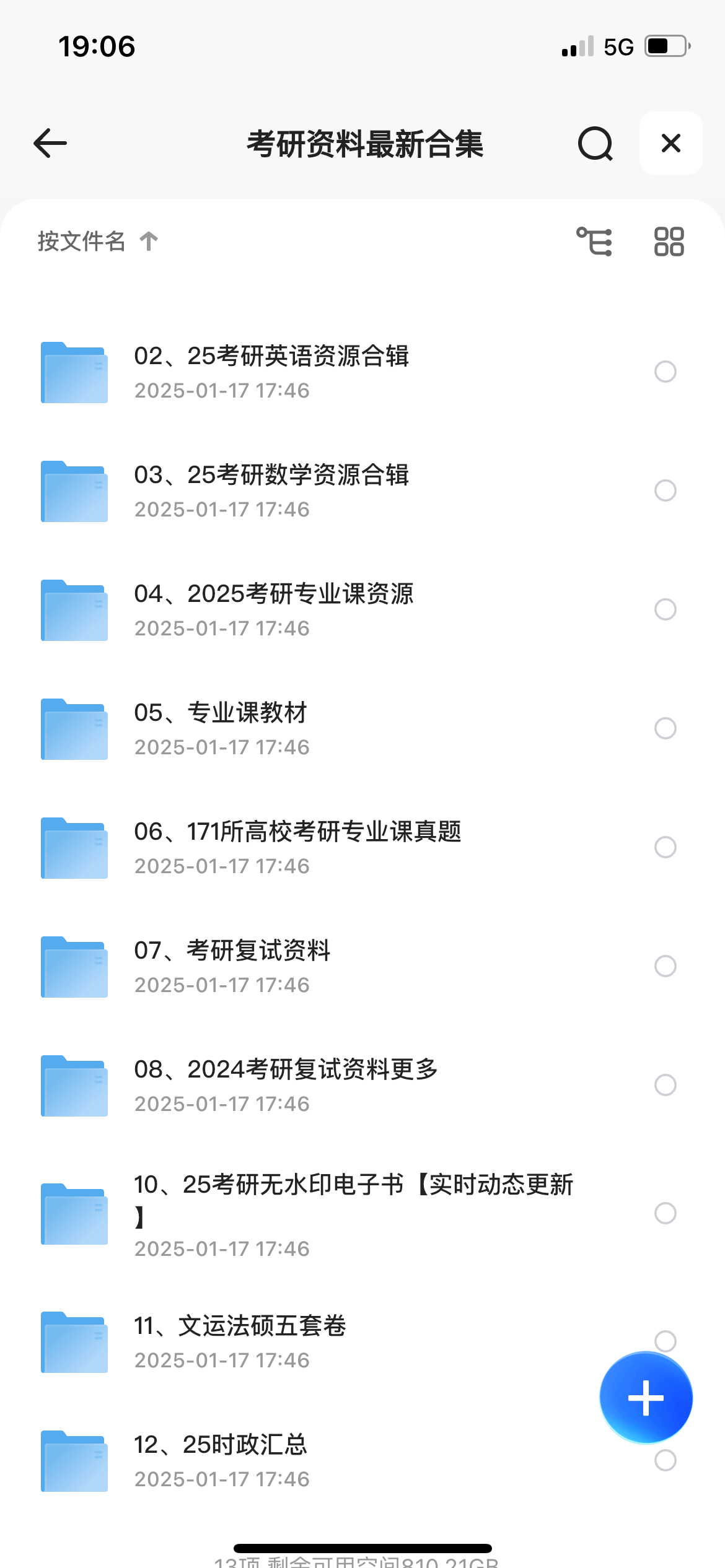Open search in this folder
The width and height of the screenshot is (725, 1568).
595,144
